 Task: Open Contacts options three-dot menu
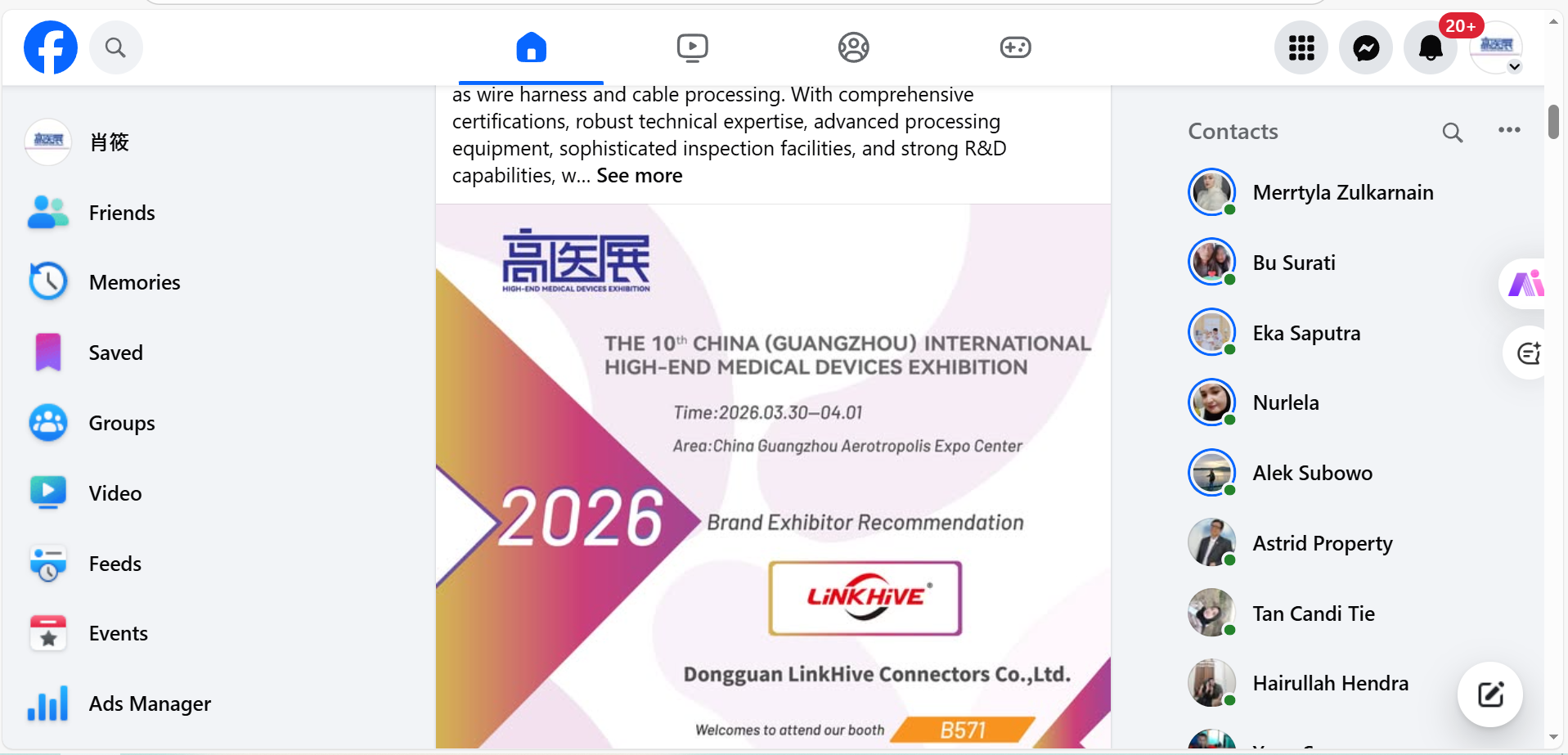tap(1508, 130)
